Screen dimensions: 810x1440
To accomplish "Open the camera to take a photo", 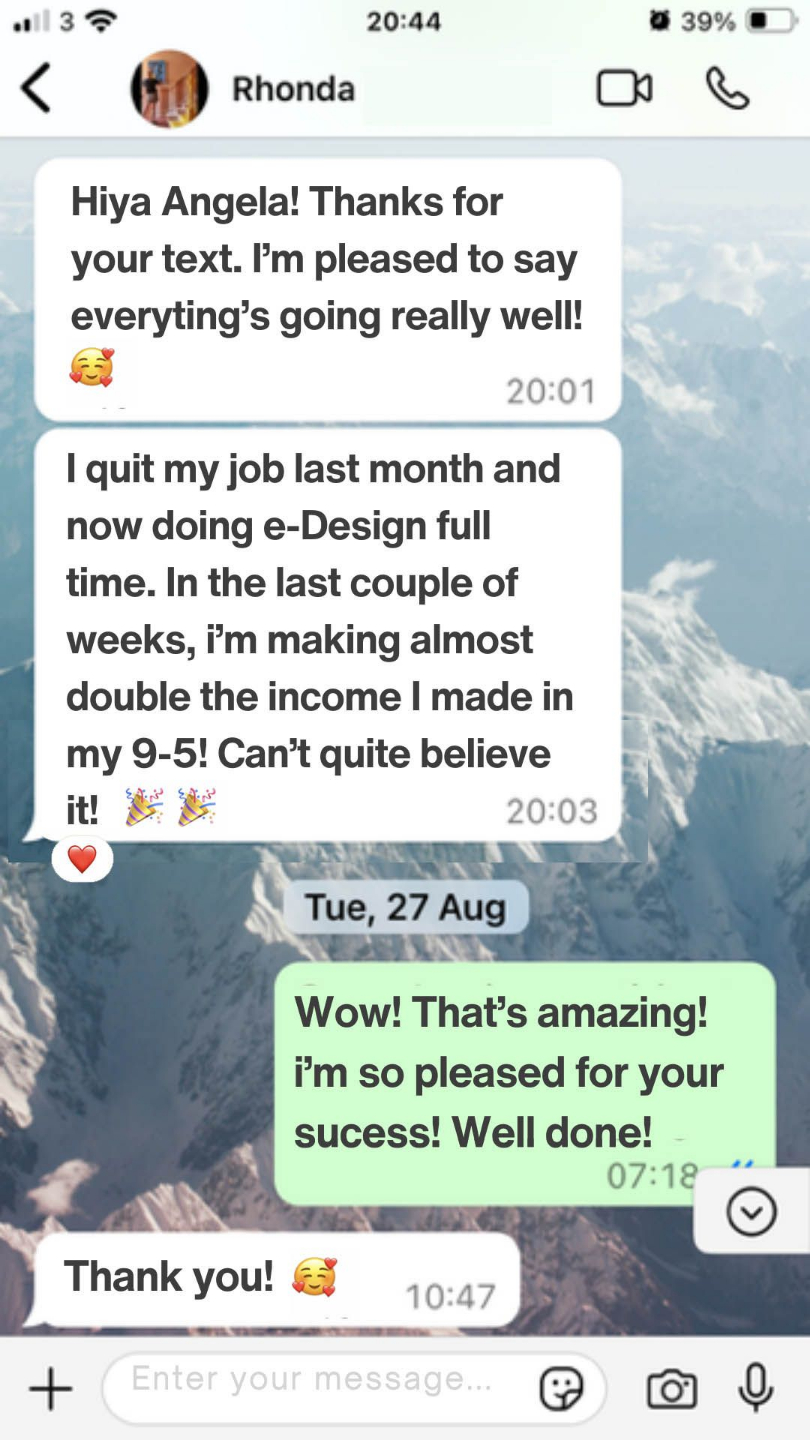I will [x=672, y=1388].
